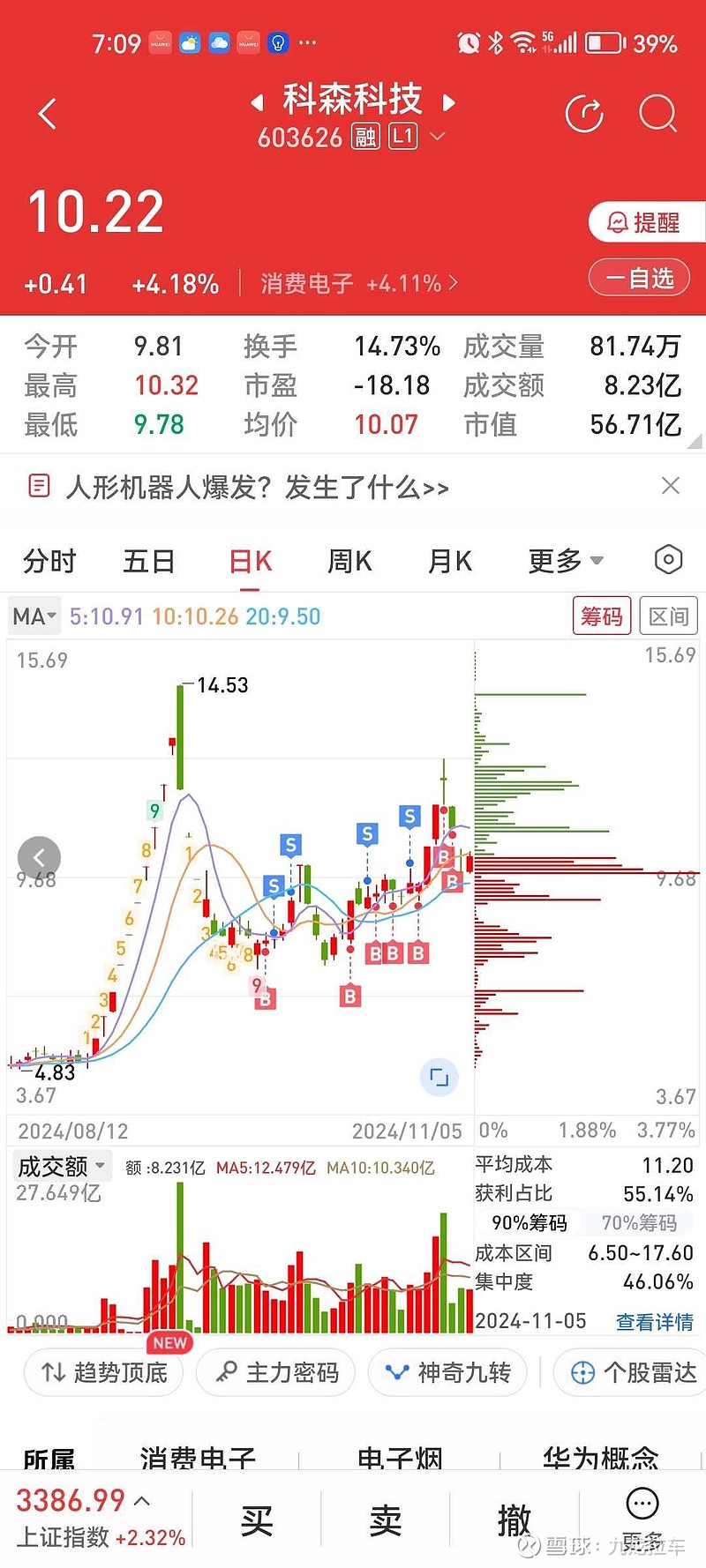The height and width of the screenshot is (1568, 706).
Task: Switch to previous stock arrow
Action: pyautogui.click(x=257, y=103)
